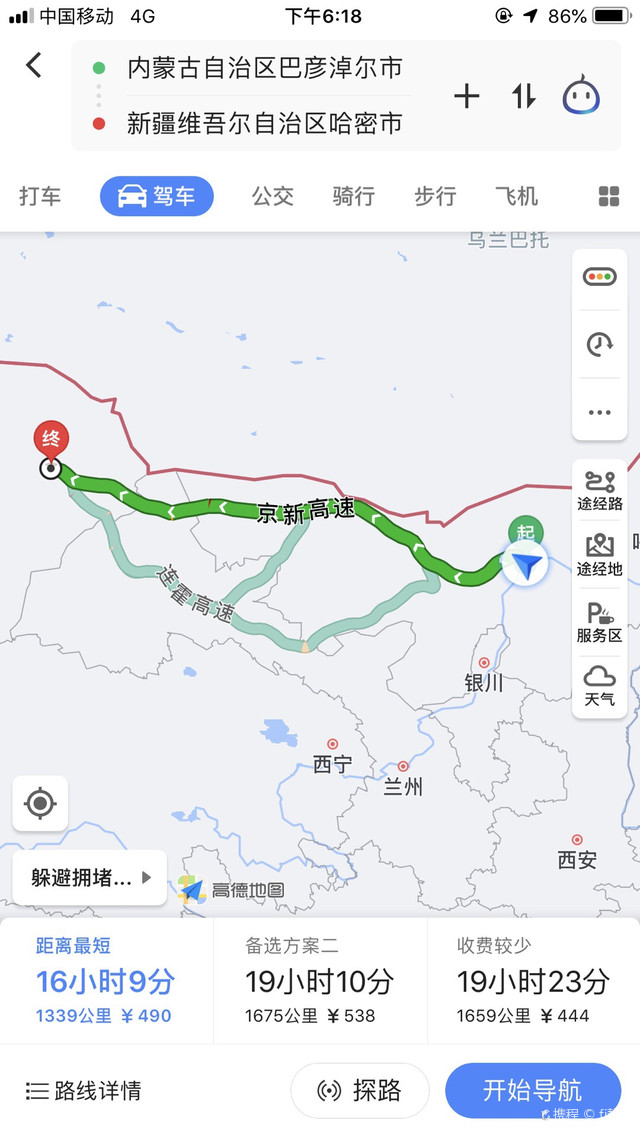Select the 骑行 travel mode

click(353, 196)
